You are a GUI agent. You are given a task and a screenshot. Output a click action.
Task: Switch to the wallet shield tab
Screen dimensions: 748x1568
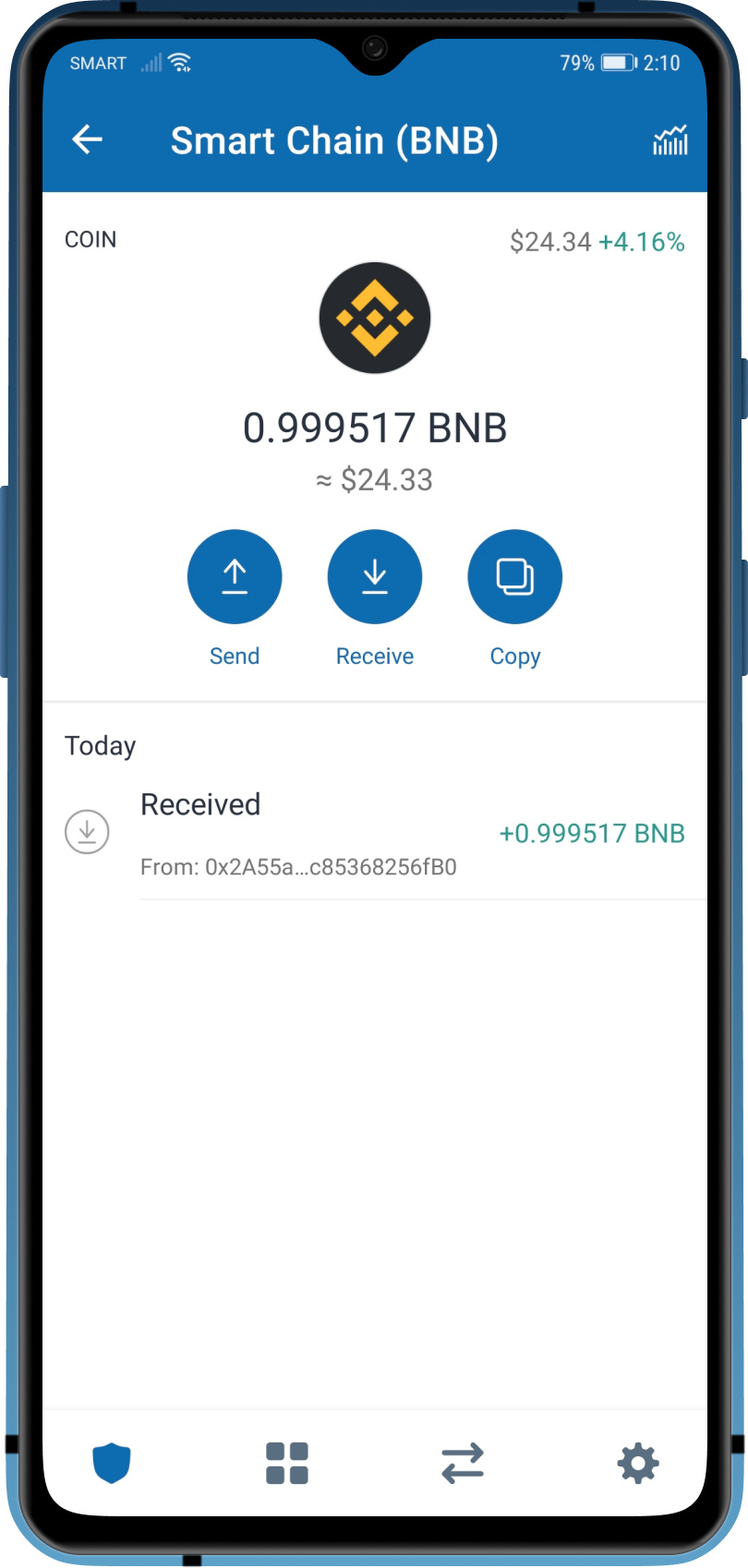(112, 1463)
